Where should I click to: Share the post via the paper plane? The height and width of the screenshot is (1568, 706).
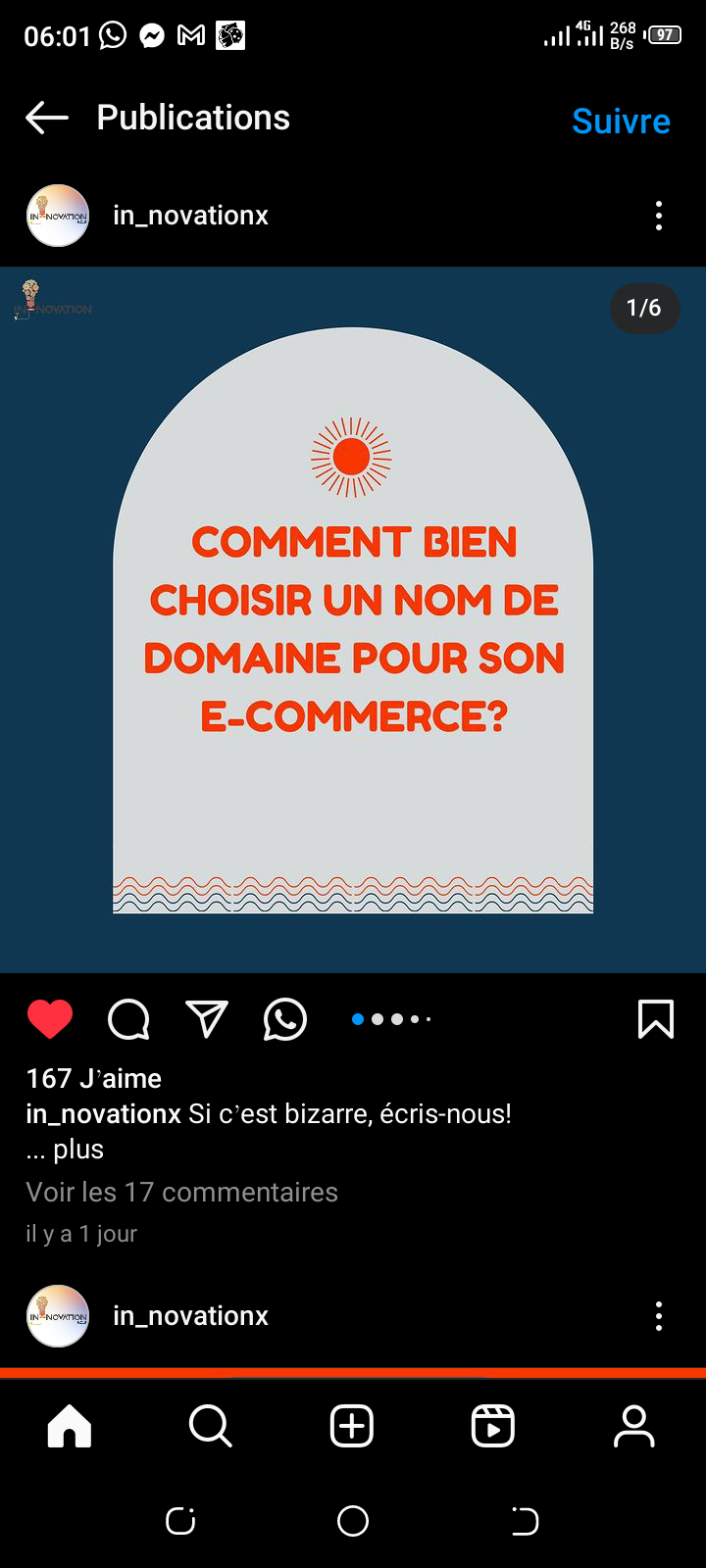click(x=207, y=1020)
